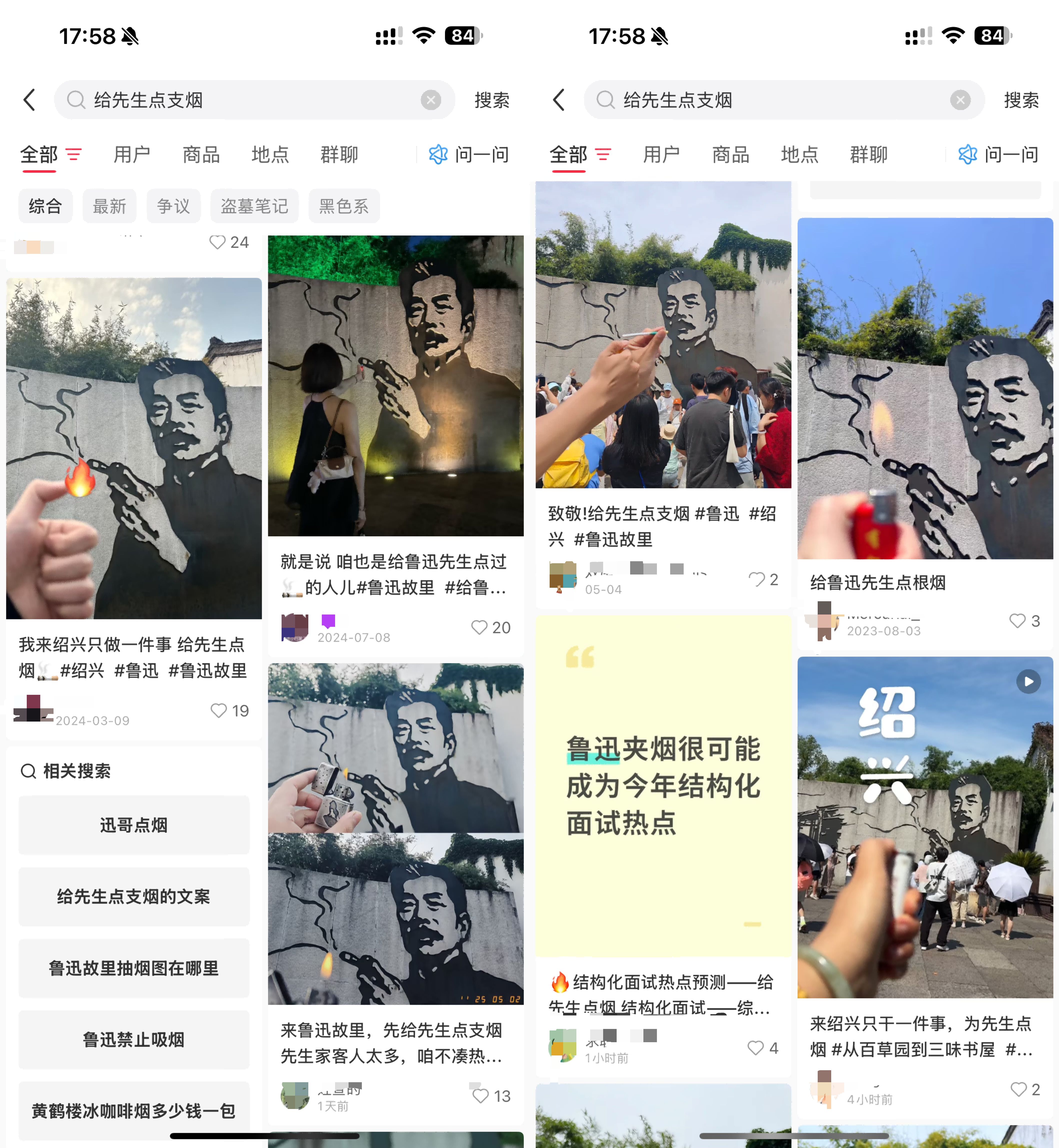
Task: Play the video 来绍兴只干一件事，为先生点烟
Action: (925, 827)
